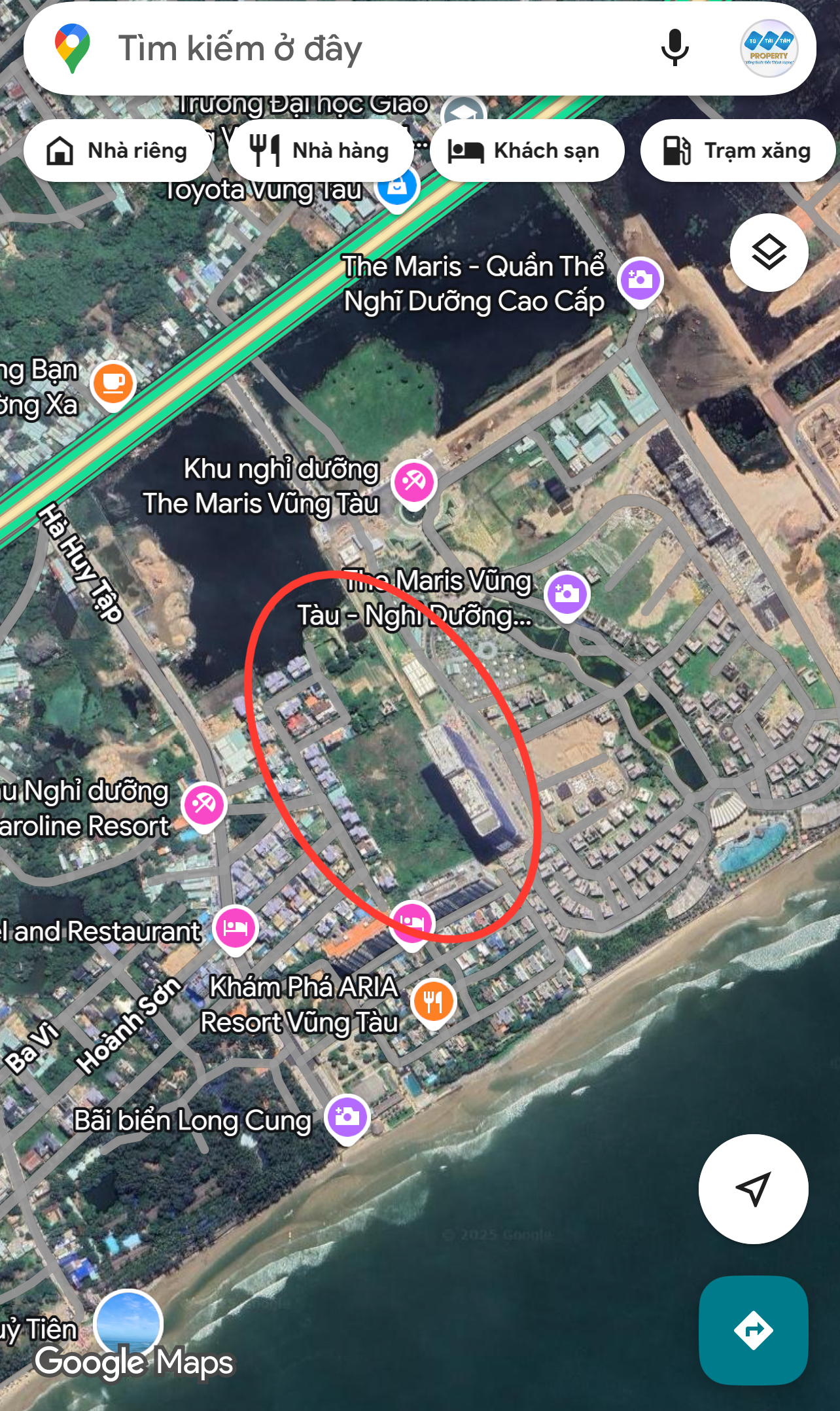Start voice search with microphone
This screenshot has width=840, height=1411.
click(674, 48)
